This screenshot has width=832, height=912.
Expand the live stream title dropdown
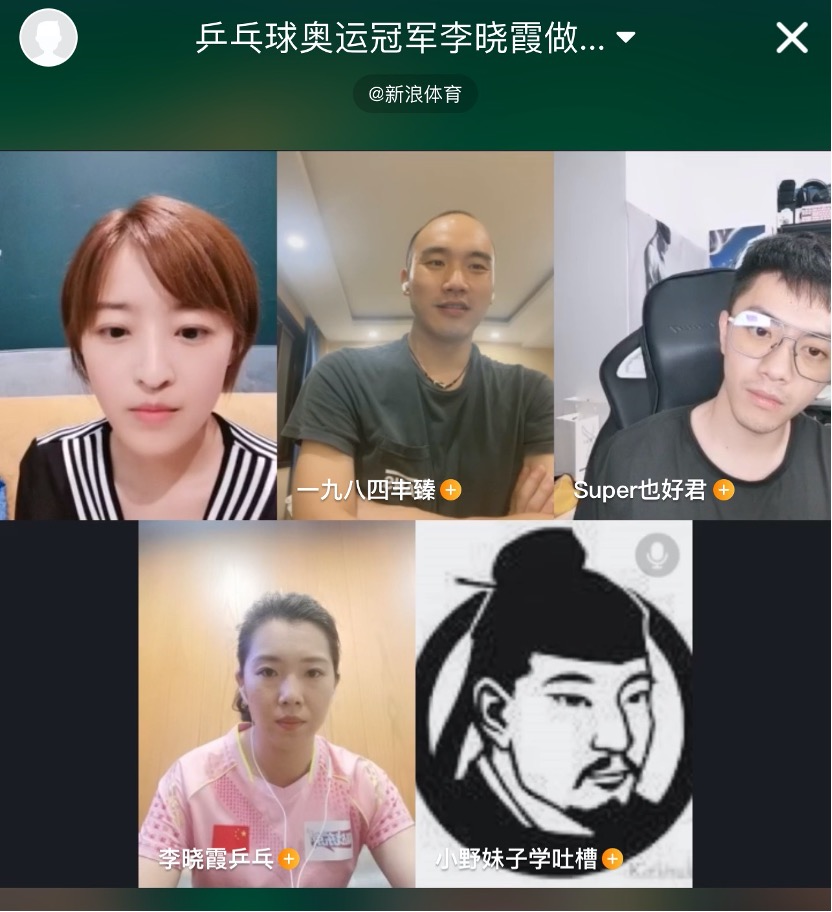point(626,38)
